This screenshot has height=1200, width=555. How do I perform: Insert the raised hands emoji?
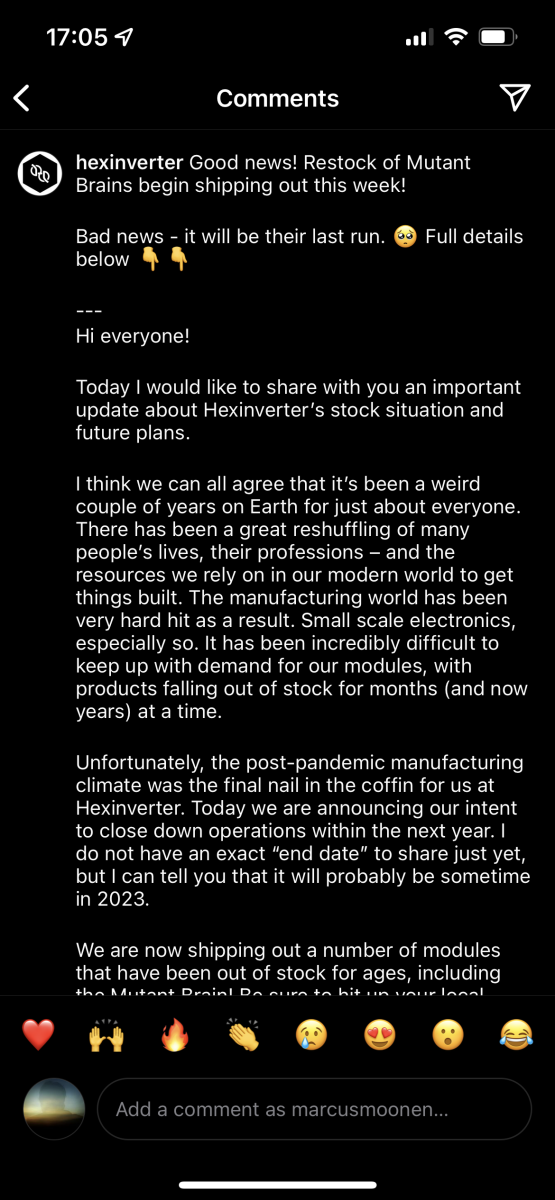pos(105,1035)
